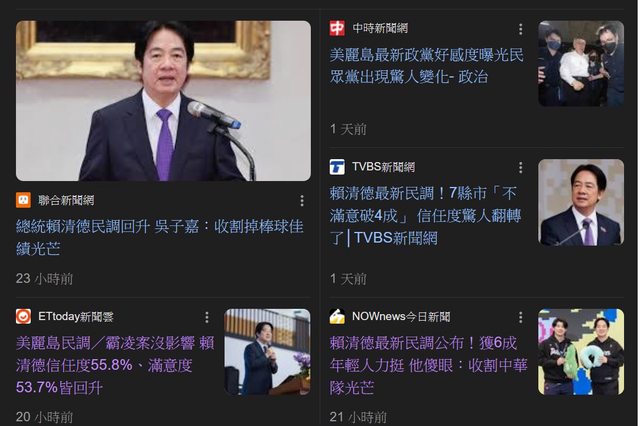Open overflow menu for TVBS新聞網 article
The image size is (640, 426).
tap(520, 167)
